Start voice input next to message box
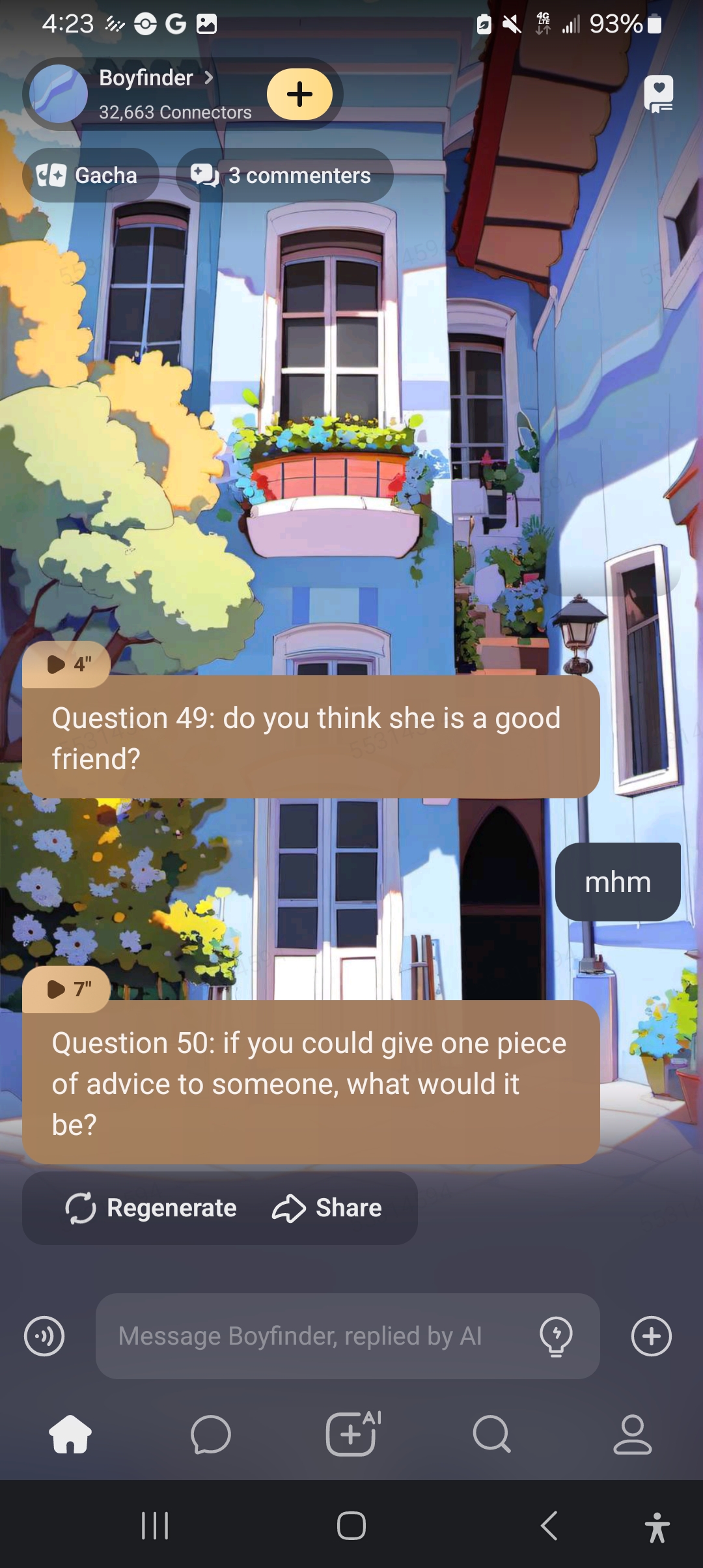Screen dimensions: 703x1568 point(44,1336)
